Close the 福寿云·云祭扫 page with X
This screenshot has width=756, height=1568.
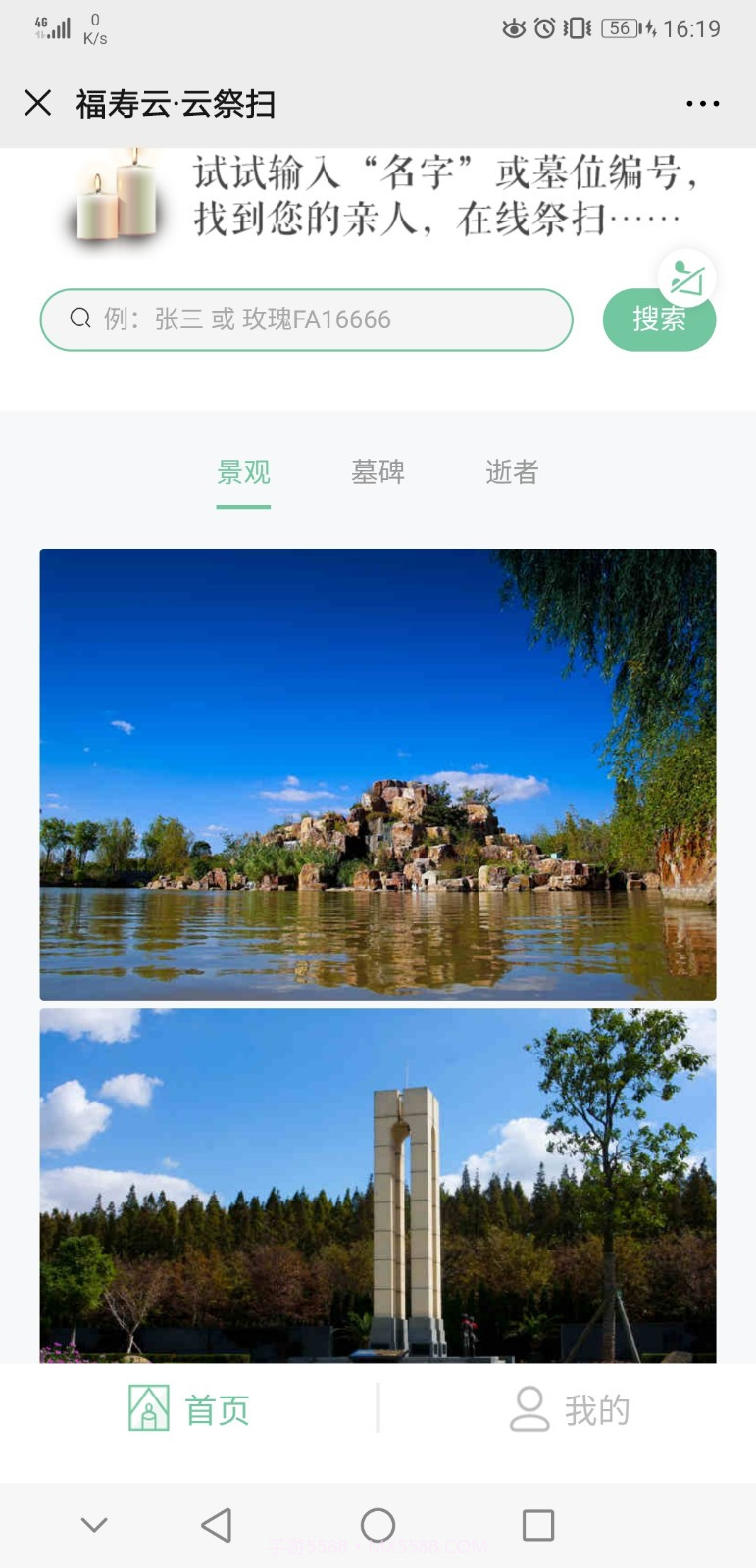(38, 102)
